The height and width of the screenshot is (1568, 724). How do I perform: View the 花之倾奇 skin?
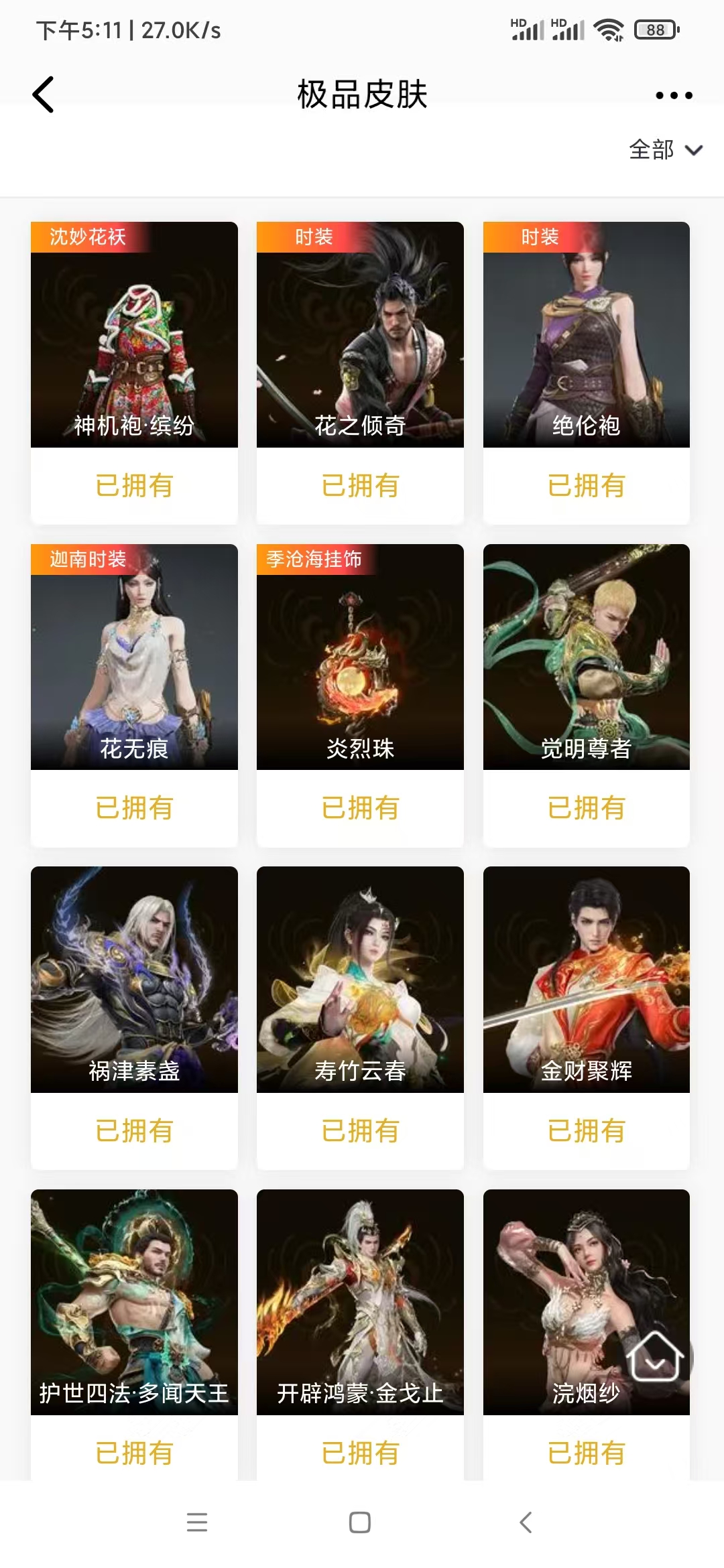coord(360,335)
